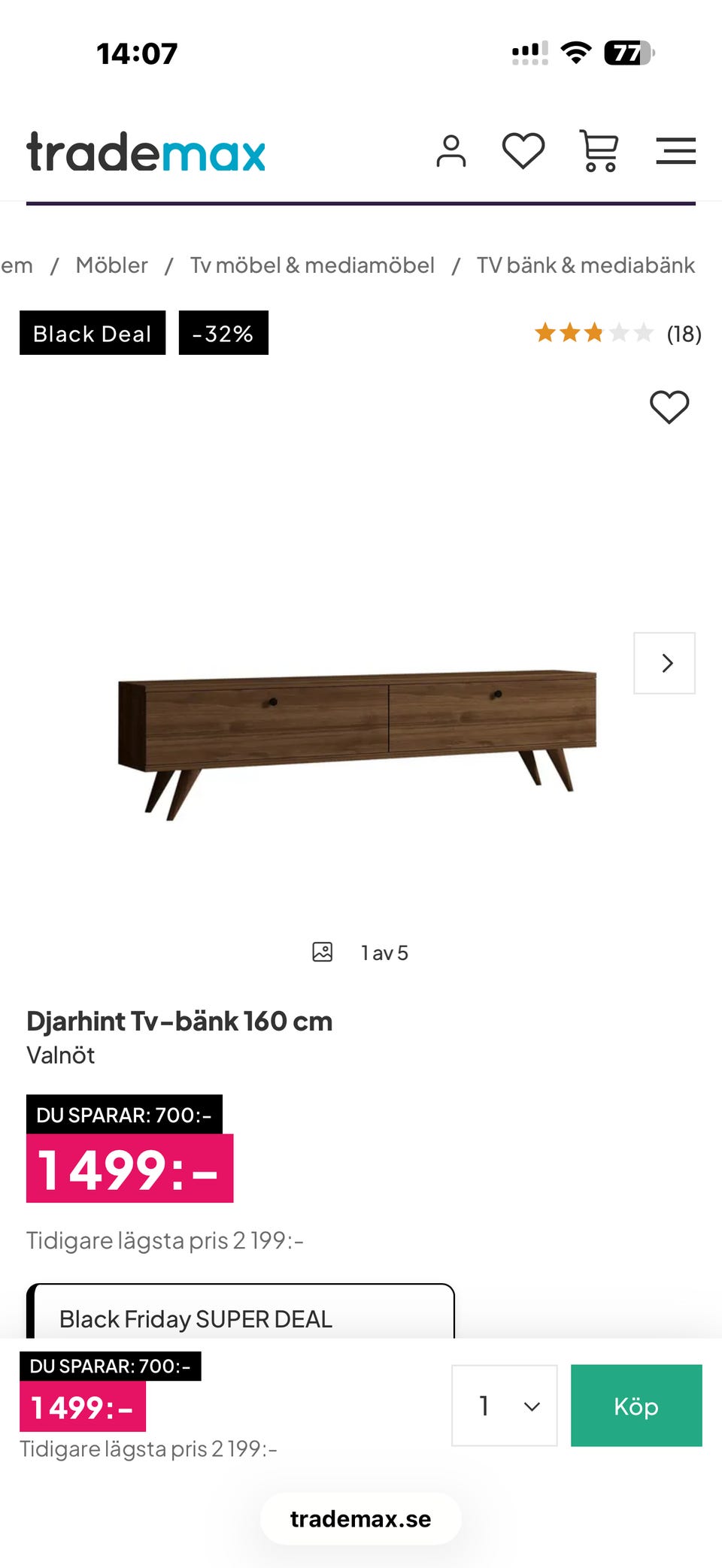The image size is (722, 1568).
Task: Open the trademax.se address pill
Action: [x=360, y=1518]
